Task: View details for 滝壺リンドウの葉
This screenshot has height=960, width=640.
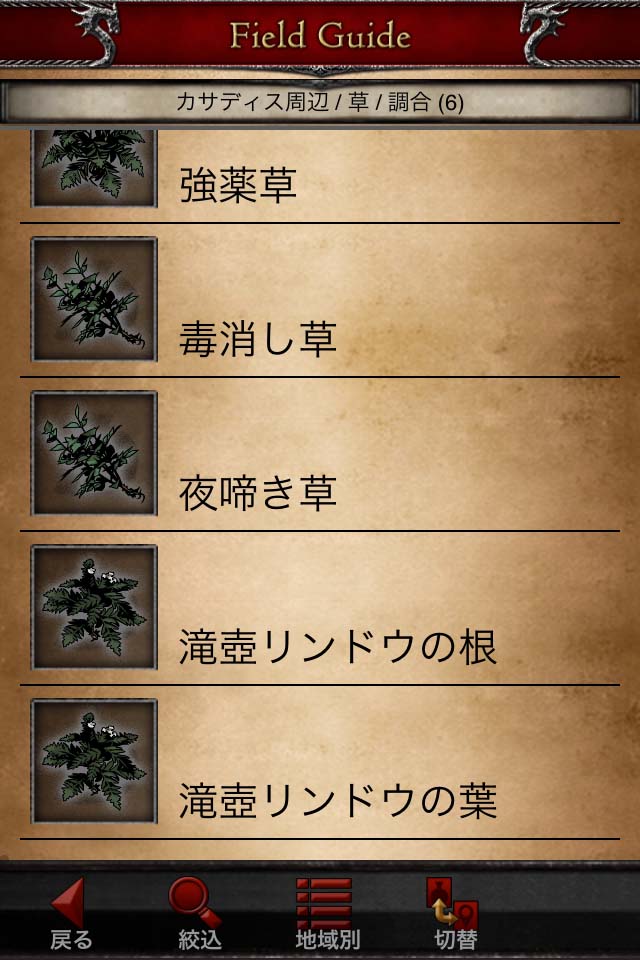Action: (320, 763)
